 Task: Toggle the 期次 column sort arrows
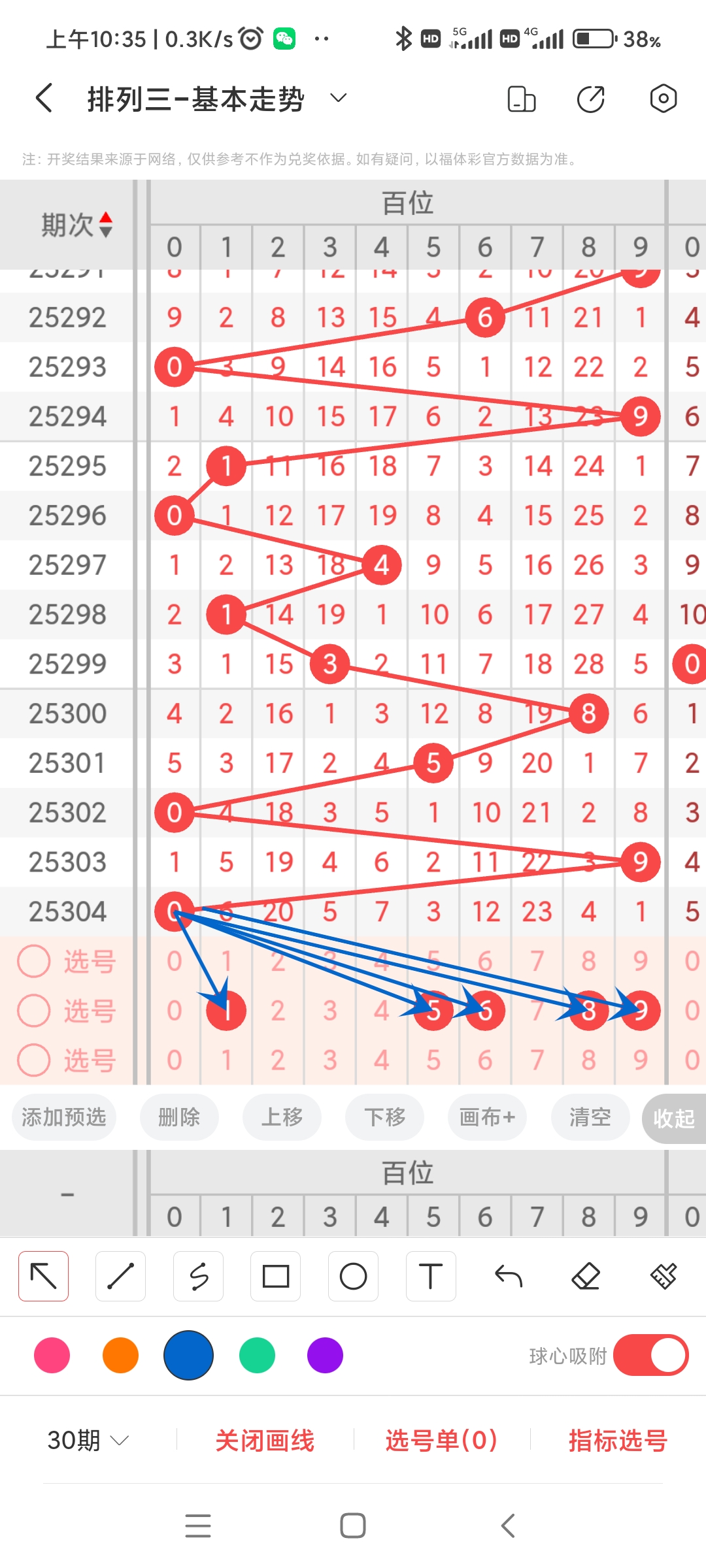107,225
